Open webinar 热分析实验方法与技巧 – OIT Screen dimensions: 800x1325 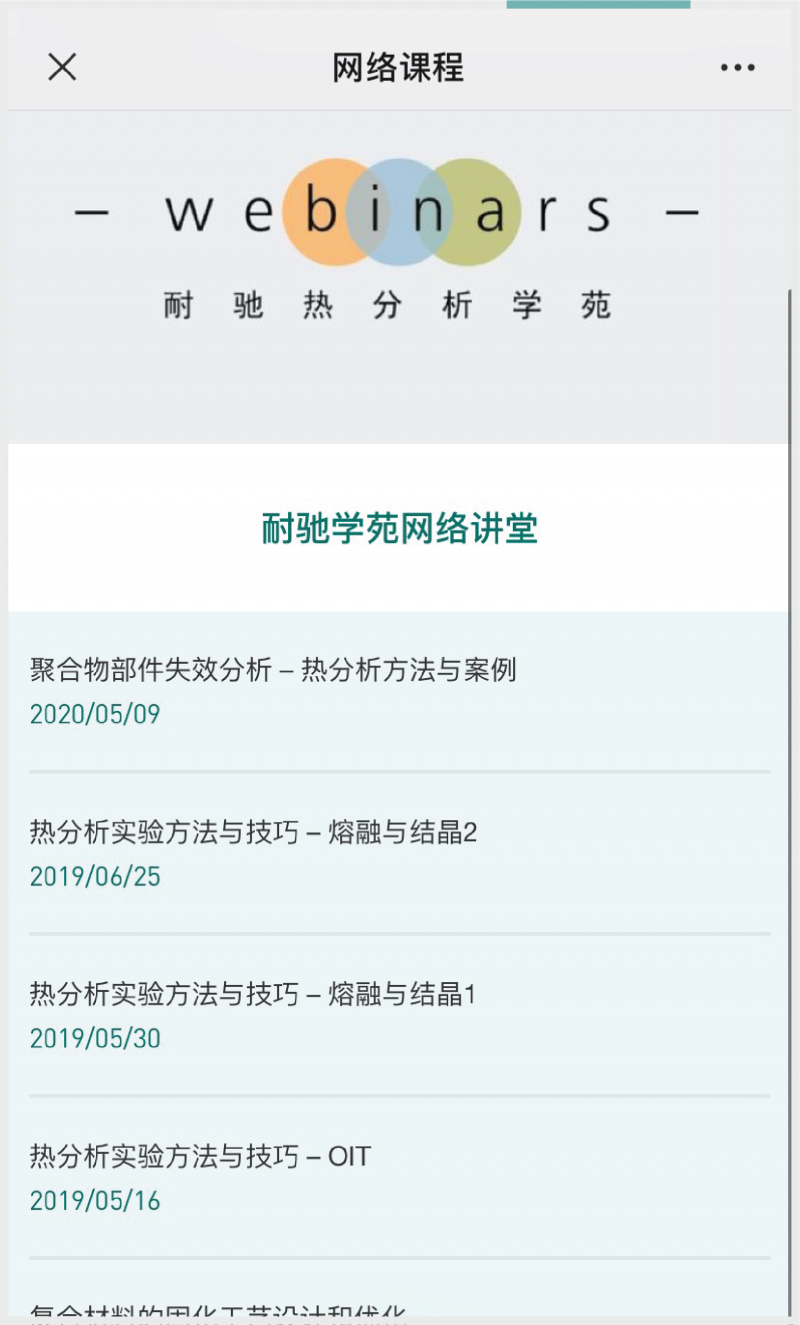[200, 1157]
